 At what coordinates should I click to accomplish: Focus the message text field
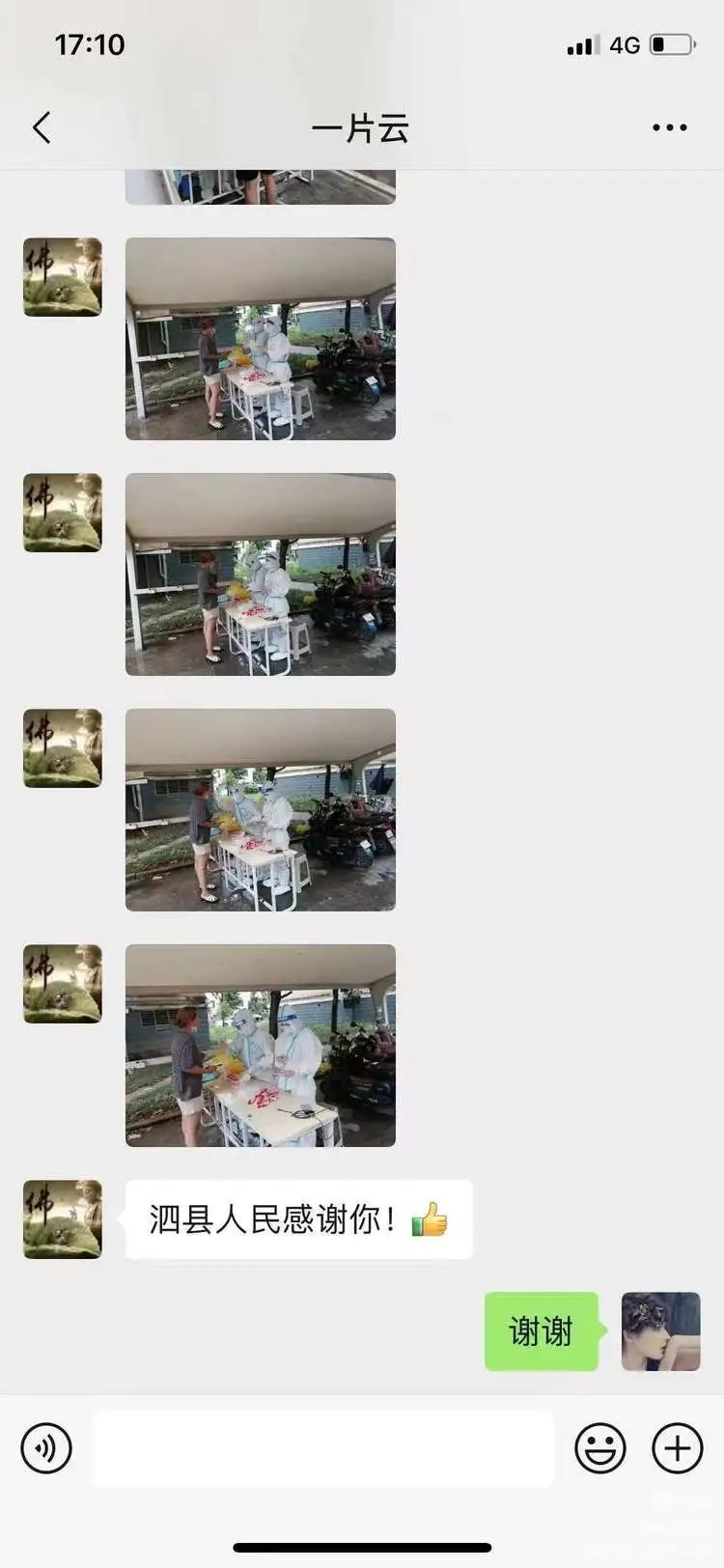[x=323, y=1448]
